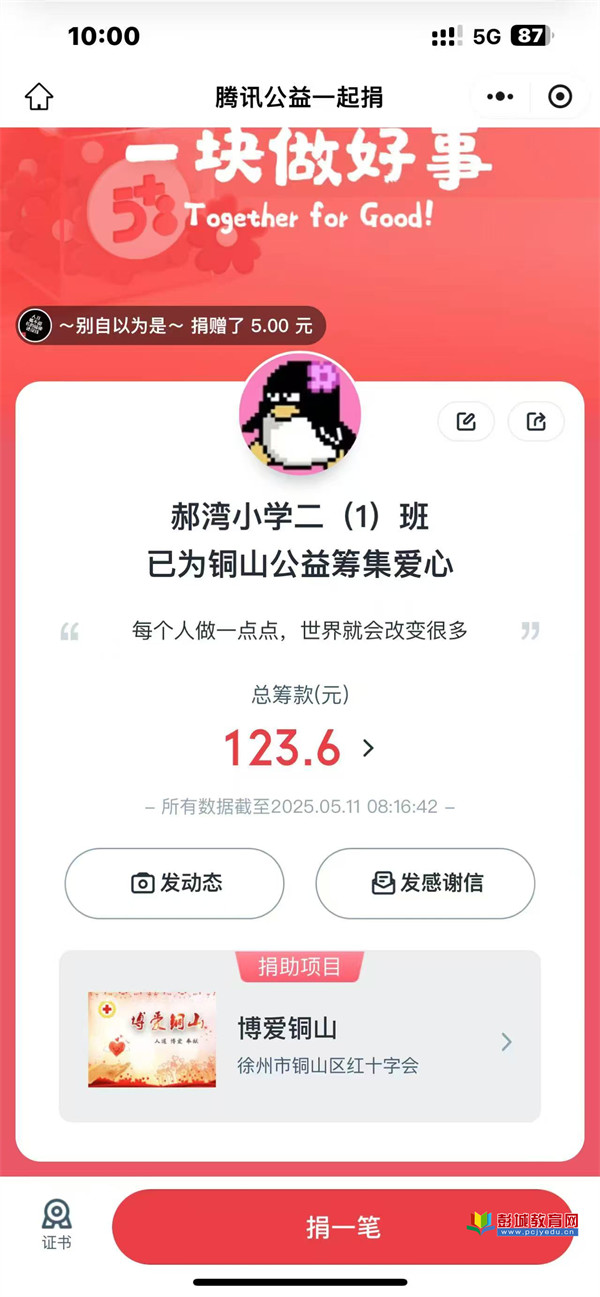The height and width of the screenshot is (1297, 600).
Task: Tap the edit pencil icon on card
Action: [x=466, y=421]
